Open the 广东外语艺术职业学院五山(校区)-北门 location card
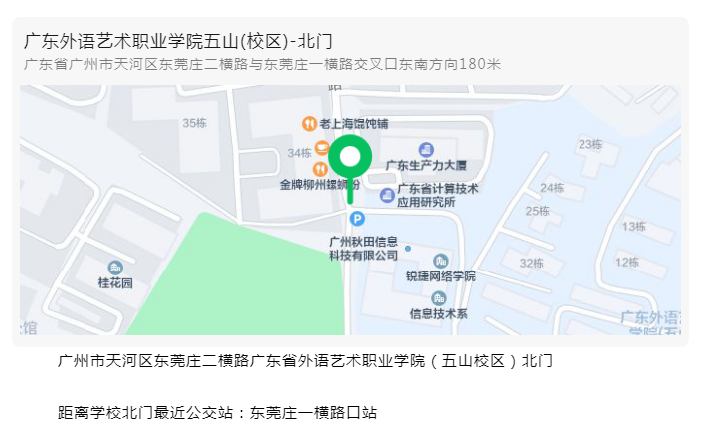Image resolution: width=716 pixels, height=434 pixels. (178, 41)
